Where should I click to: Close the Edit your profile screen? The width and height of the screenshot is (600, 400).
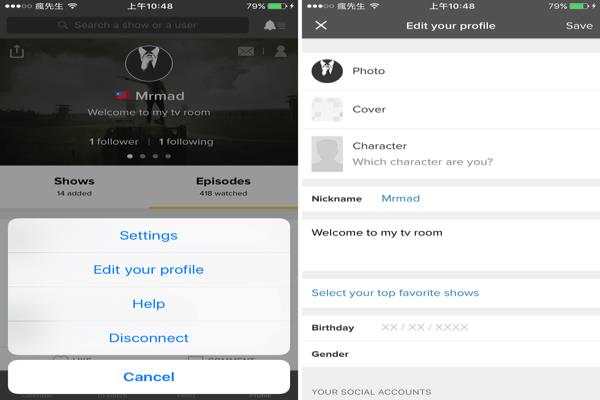pos(321,25)
